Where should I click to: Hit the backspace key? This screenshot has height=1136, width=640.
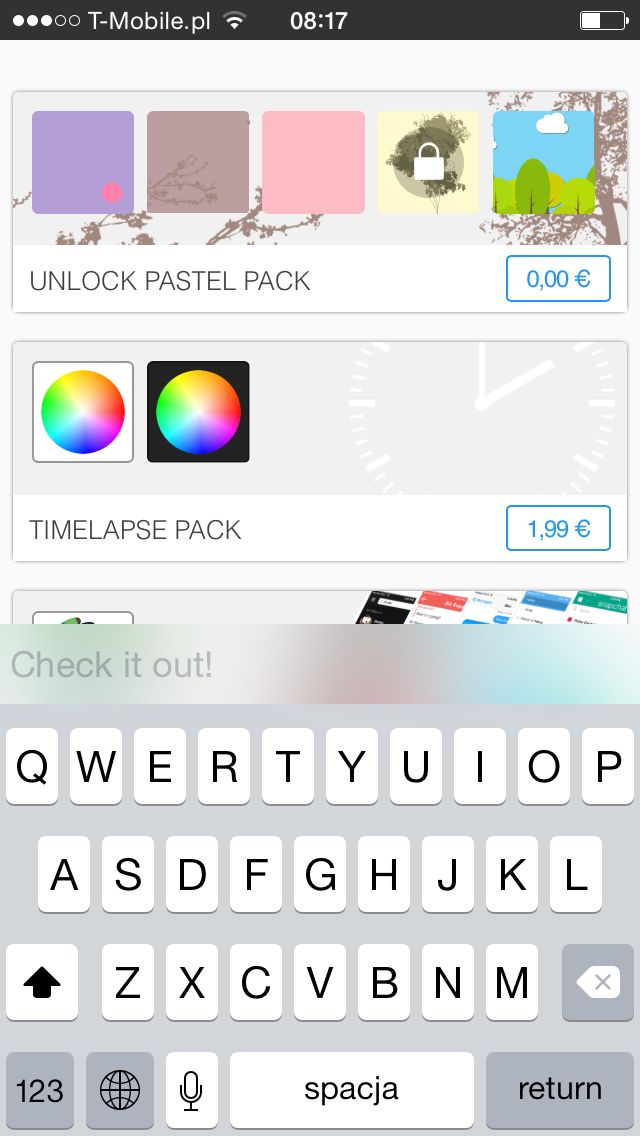[598, 982]
